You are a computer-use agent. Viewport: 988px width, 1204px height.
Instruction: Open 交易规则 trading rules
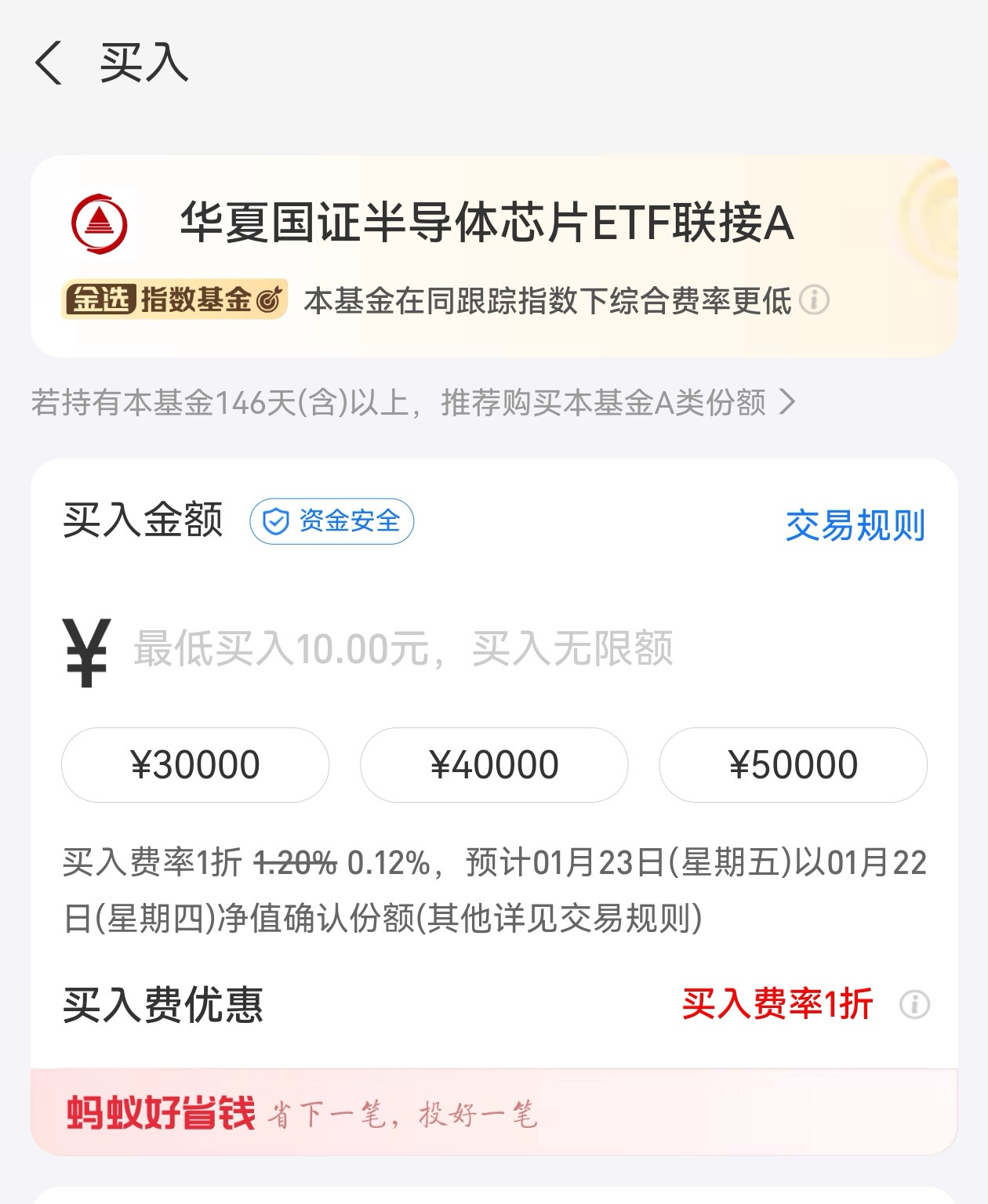tap(855, 525)
